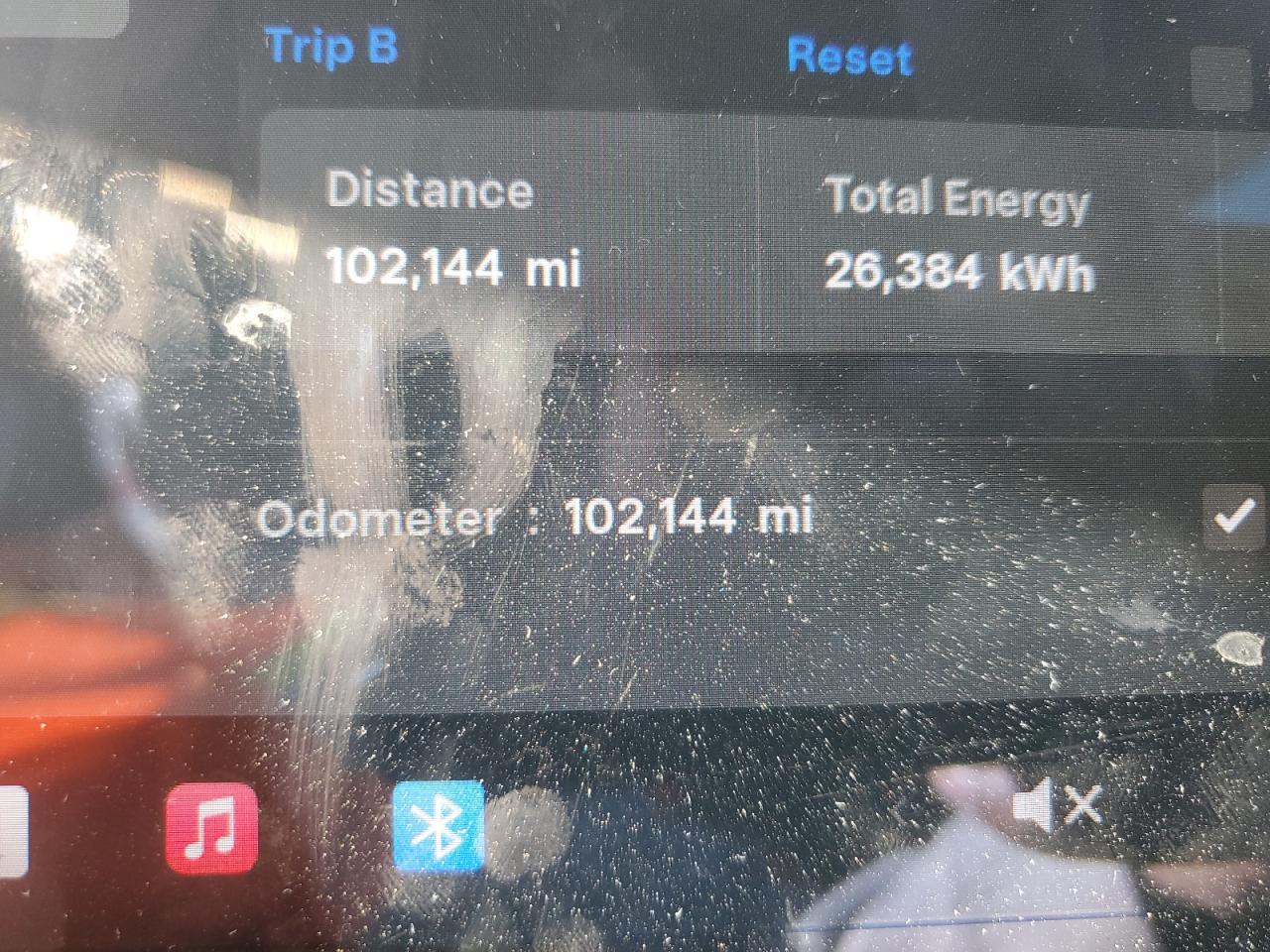This screenshot has height=952, width=1270.
Task: Open Bluetooth settings
Action: click(x=439, y=826)
